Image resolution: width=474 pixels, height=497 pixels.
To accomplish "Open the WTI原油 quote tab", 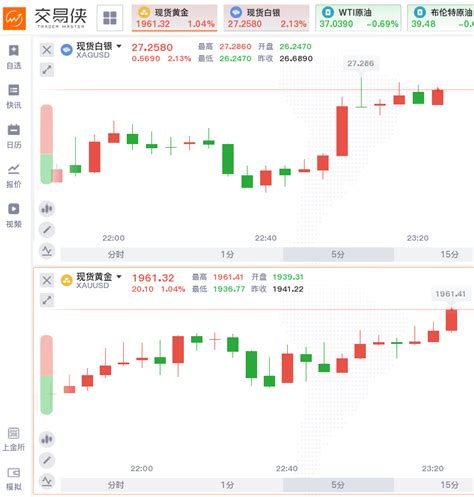I will 358,18.
